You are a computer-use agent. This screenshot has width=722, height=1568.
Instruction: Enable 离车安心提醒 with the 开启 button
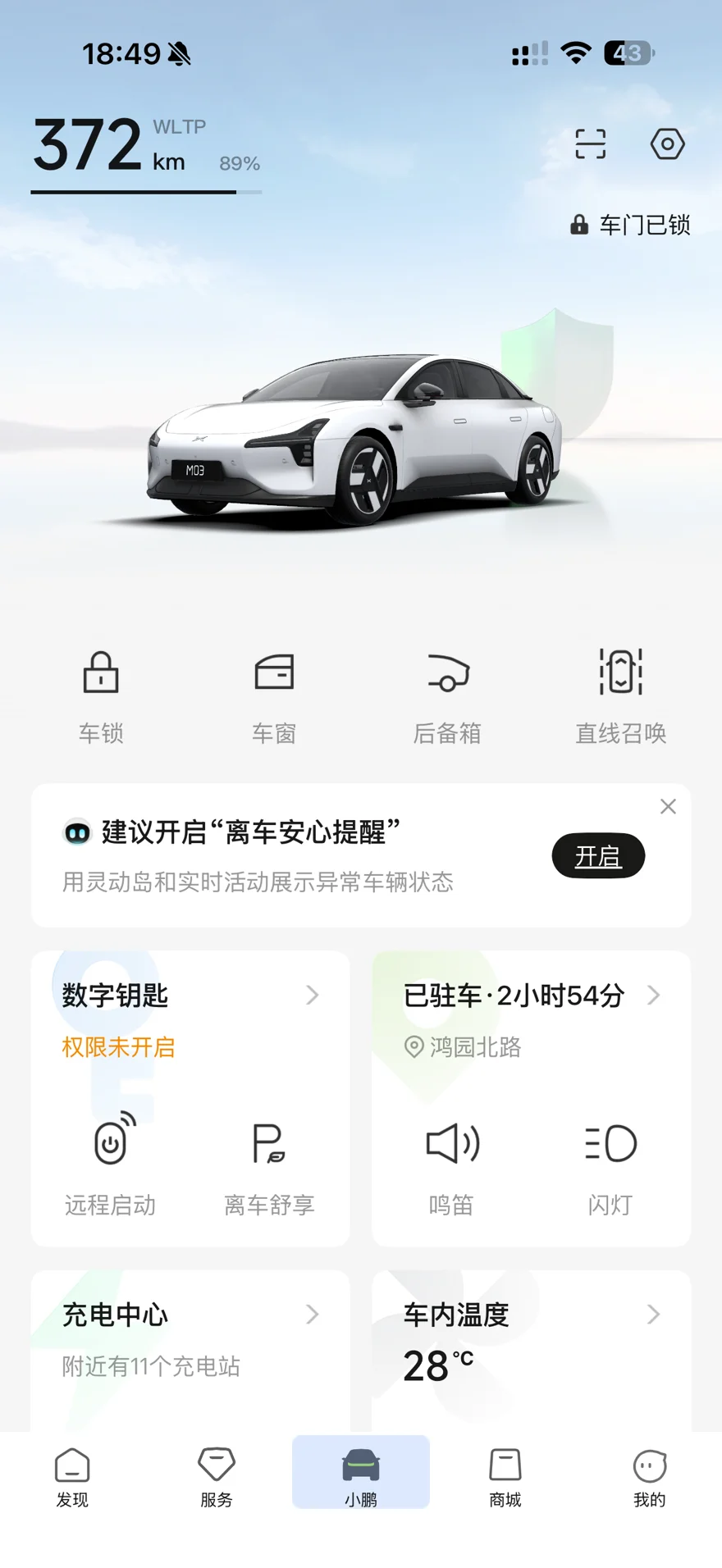598,856
